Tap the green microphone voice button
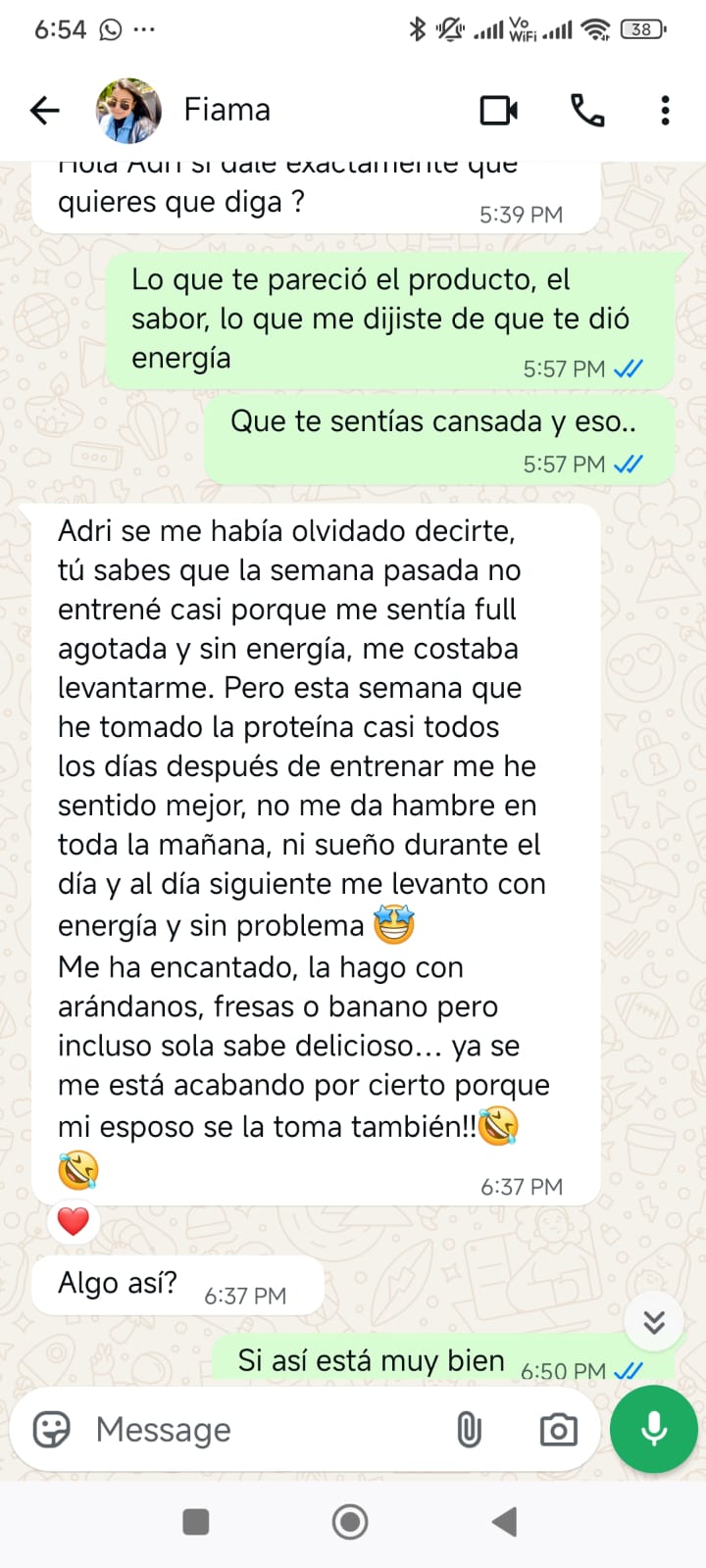Viewport: 706px width, 1568px height. pos(654,1429)
